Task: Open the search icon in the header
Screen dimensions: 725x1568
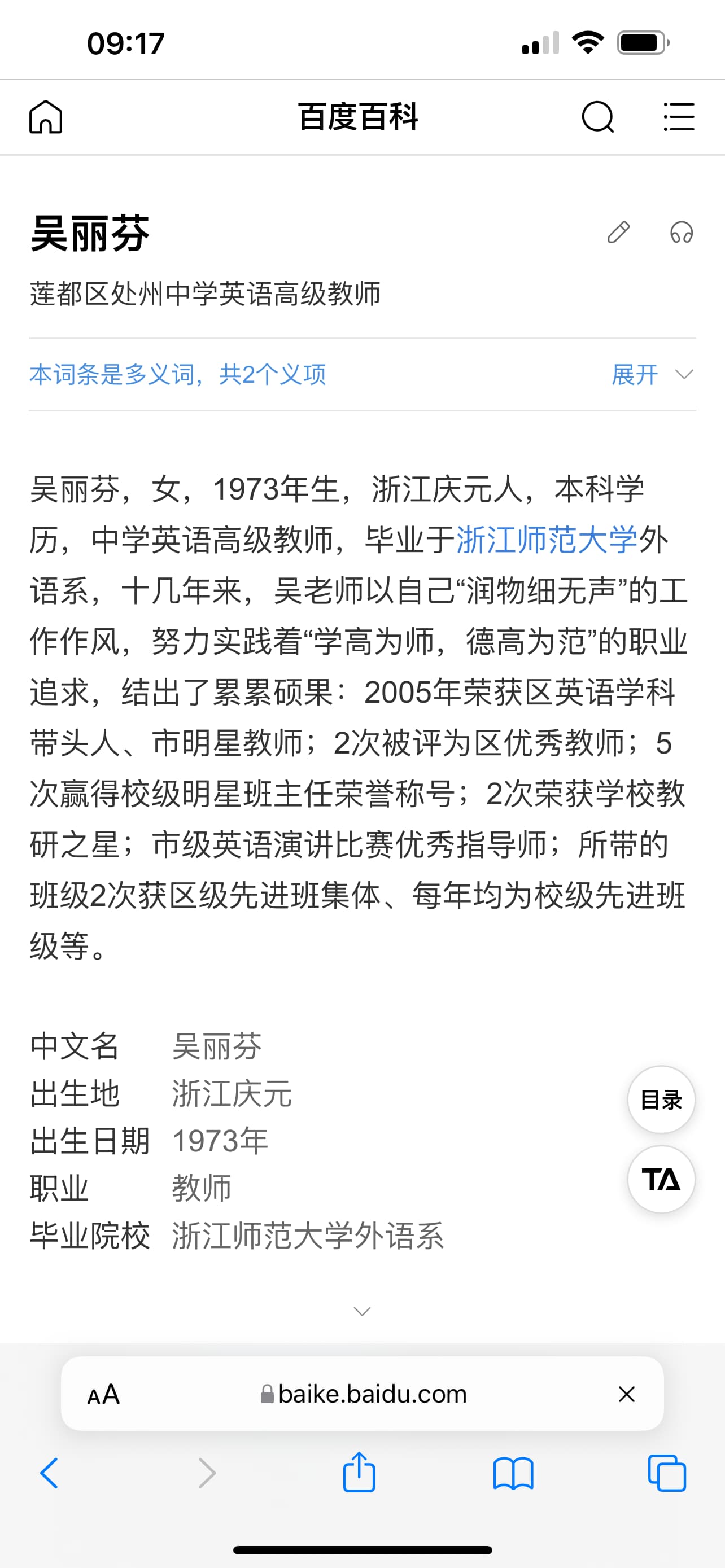Action: [597, 116]
